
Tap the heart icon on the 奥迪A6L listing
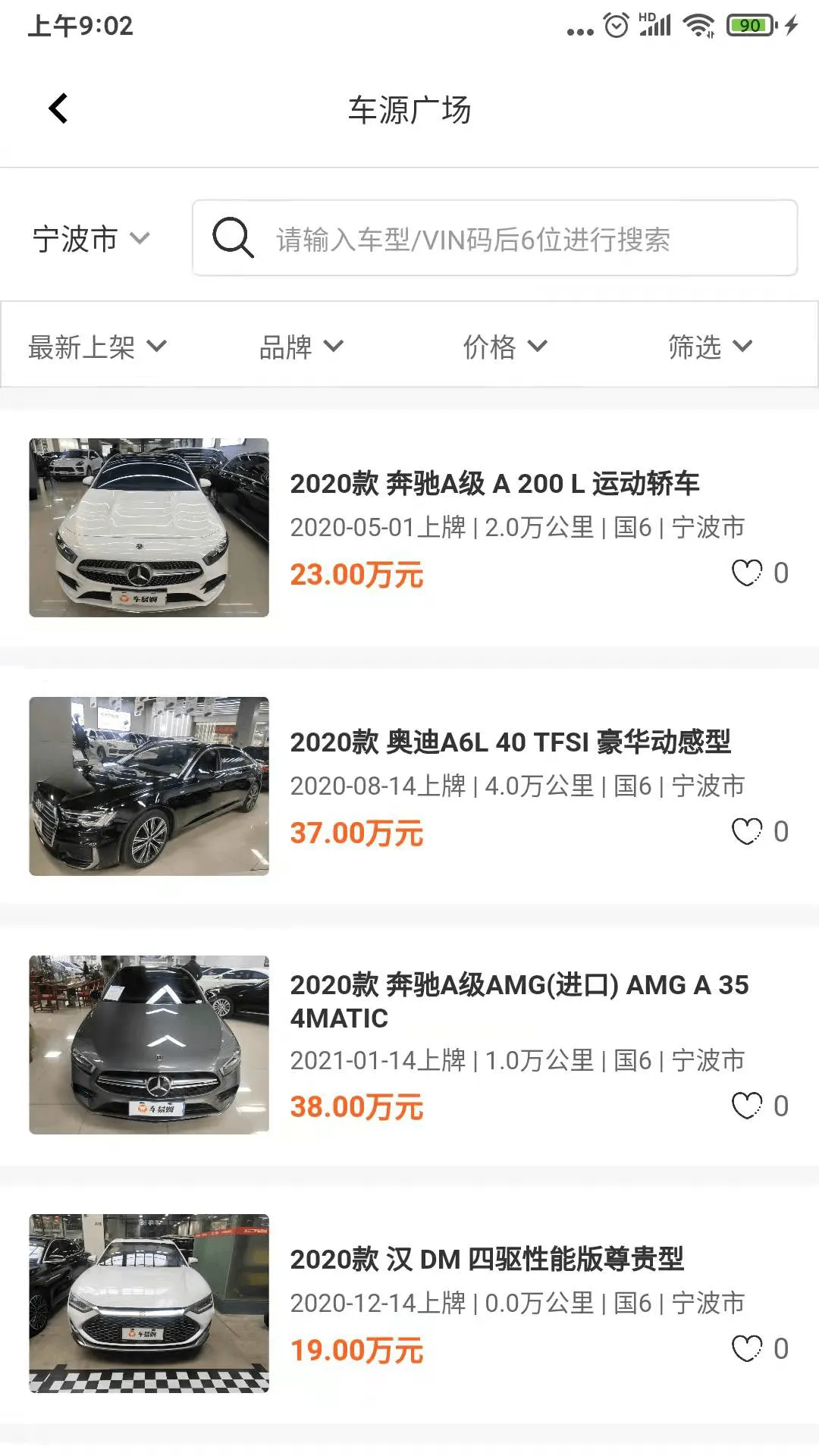click(747, 832)
